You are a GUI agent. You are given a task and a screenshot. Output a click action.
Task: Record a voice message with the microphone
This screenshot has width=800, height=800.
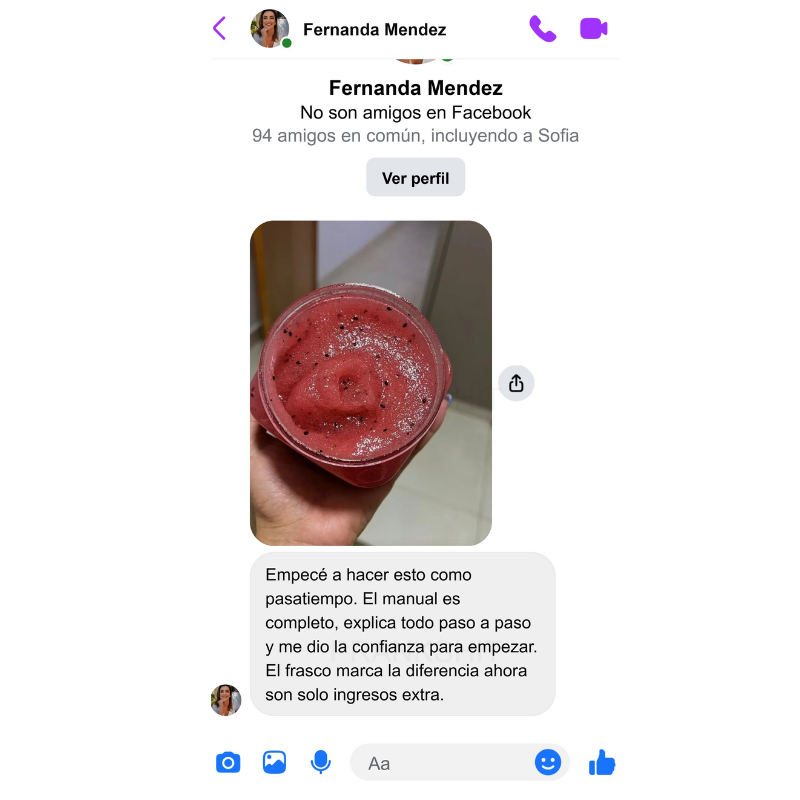pos(320,763)
